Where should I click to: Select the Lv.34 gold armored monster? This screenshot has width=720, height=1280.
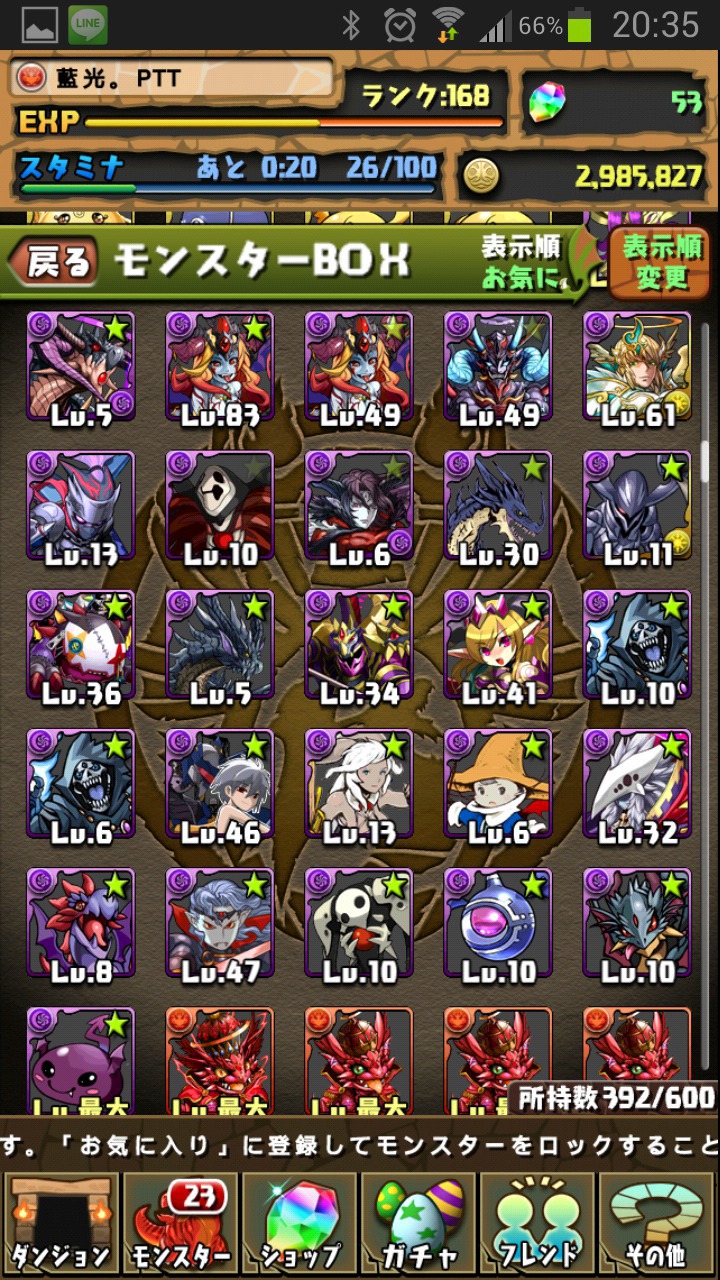pyautogui.click(x=359, y=645)
